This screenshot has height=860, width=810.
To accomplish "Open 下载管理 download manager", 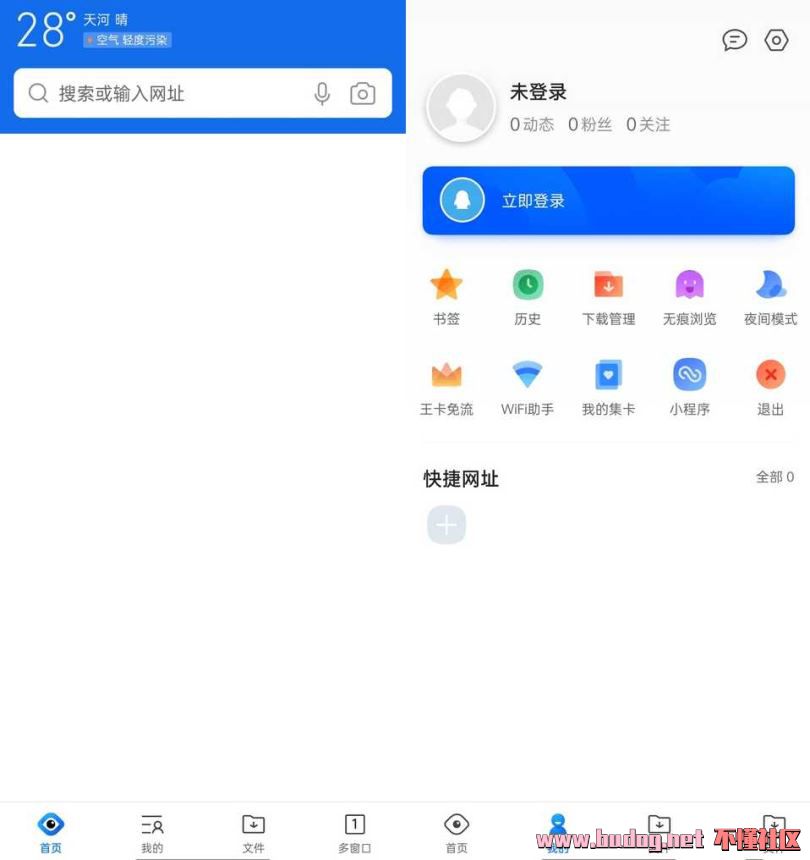I will click(x=608, y=297).
